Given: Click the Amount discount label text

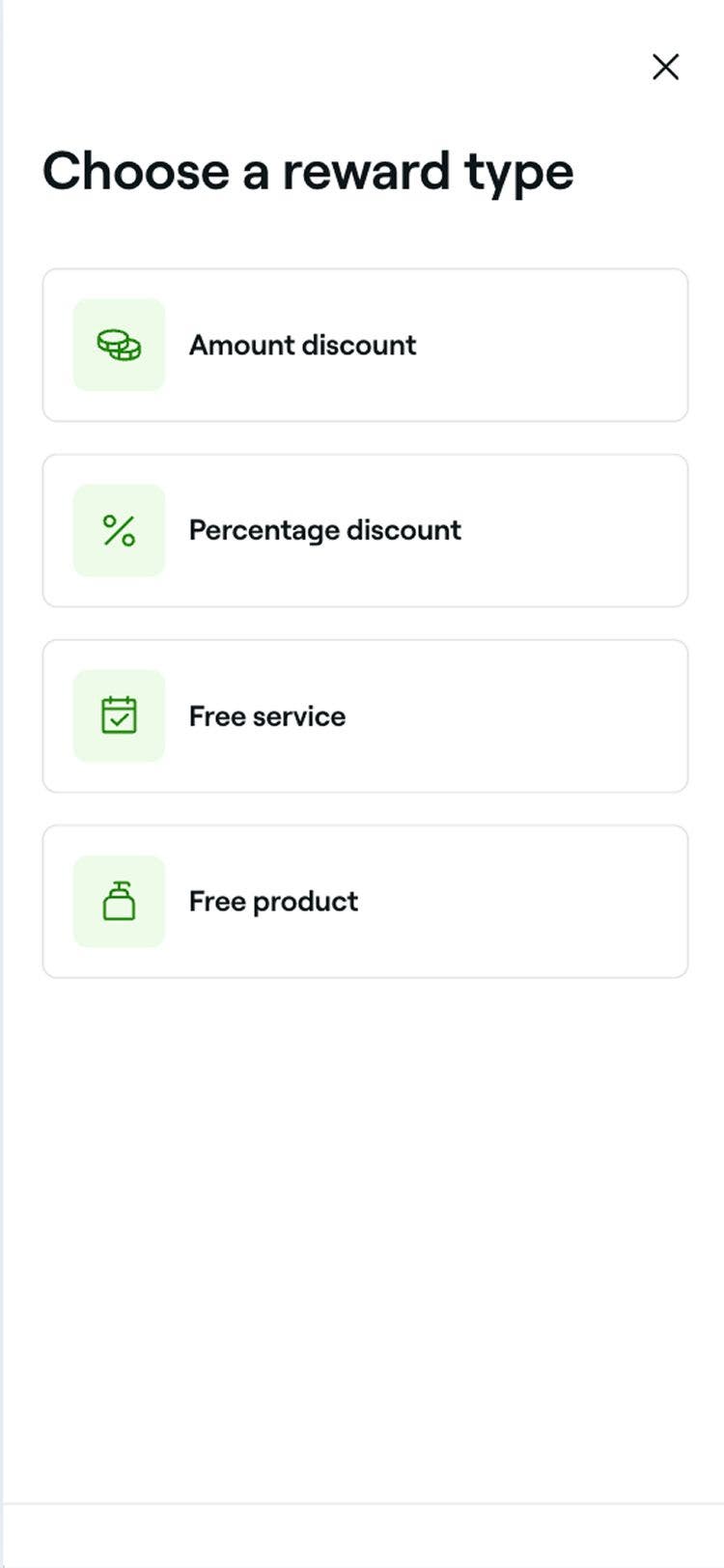Looking at the screenshot, I should point(302,346).
